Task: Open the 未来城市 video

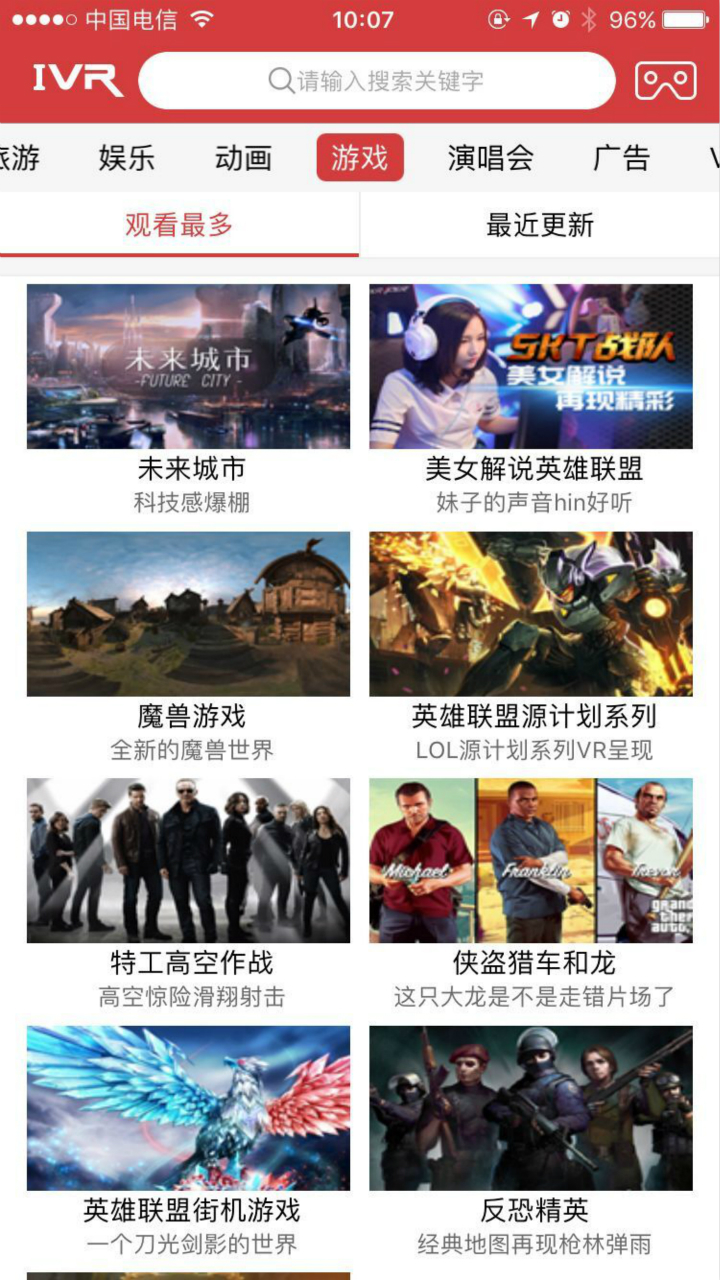Action: tap(189, 366)
